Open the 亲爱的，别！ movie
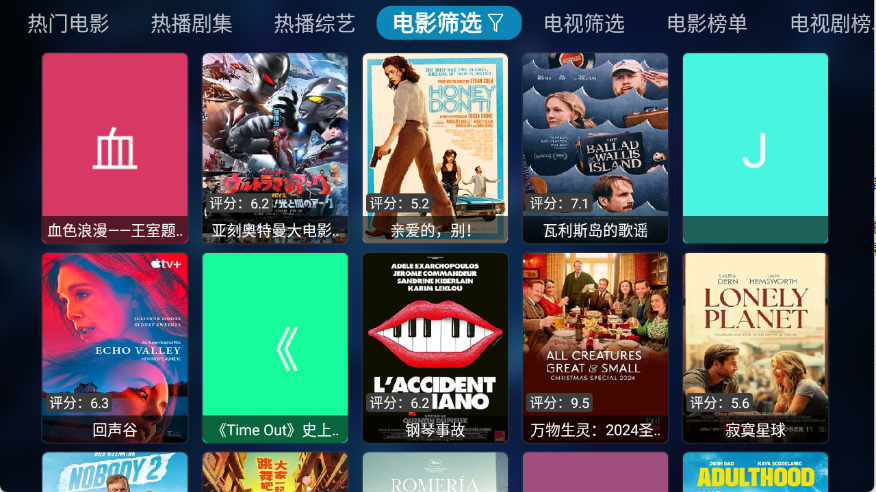Image resolution: width=876 pixels, height=492 pixels. click(x=435, y=148)
